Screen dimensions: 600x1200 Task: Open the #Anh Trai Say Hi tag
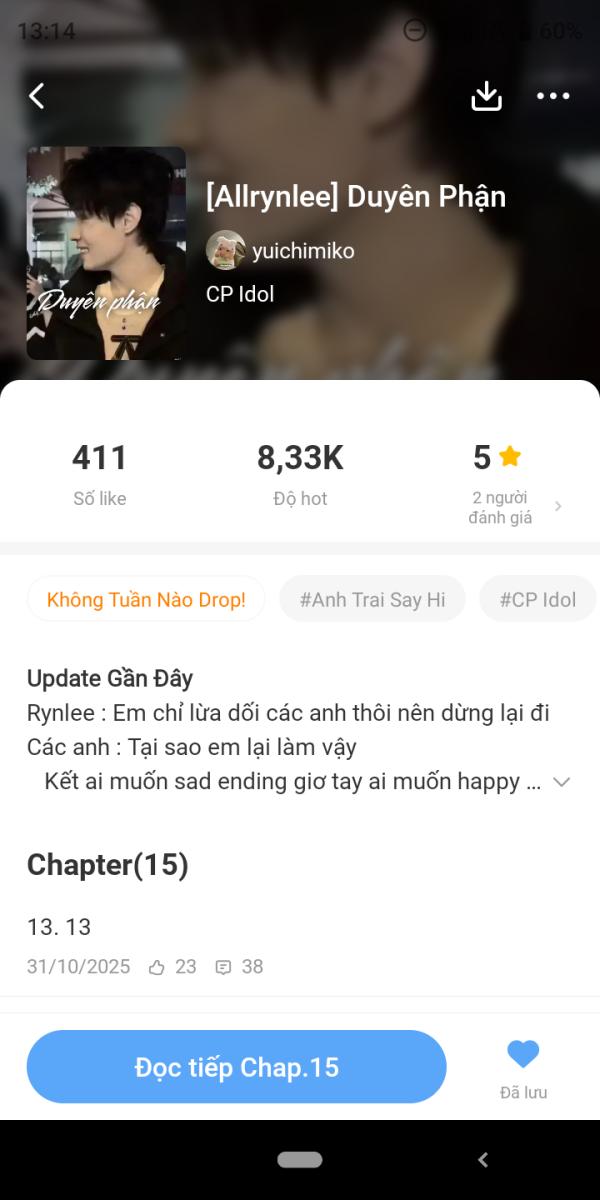pyautogui.click(x=372, y=600)
